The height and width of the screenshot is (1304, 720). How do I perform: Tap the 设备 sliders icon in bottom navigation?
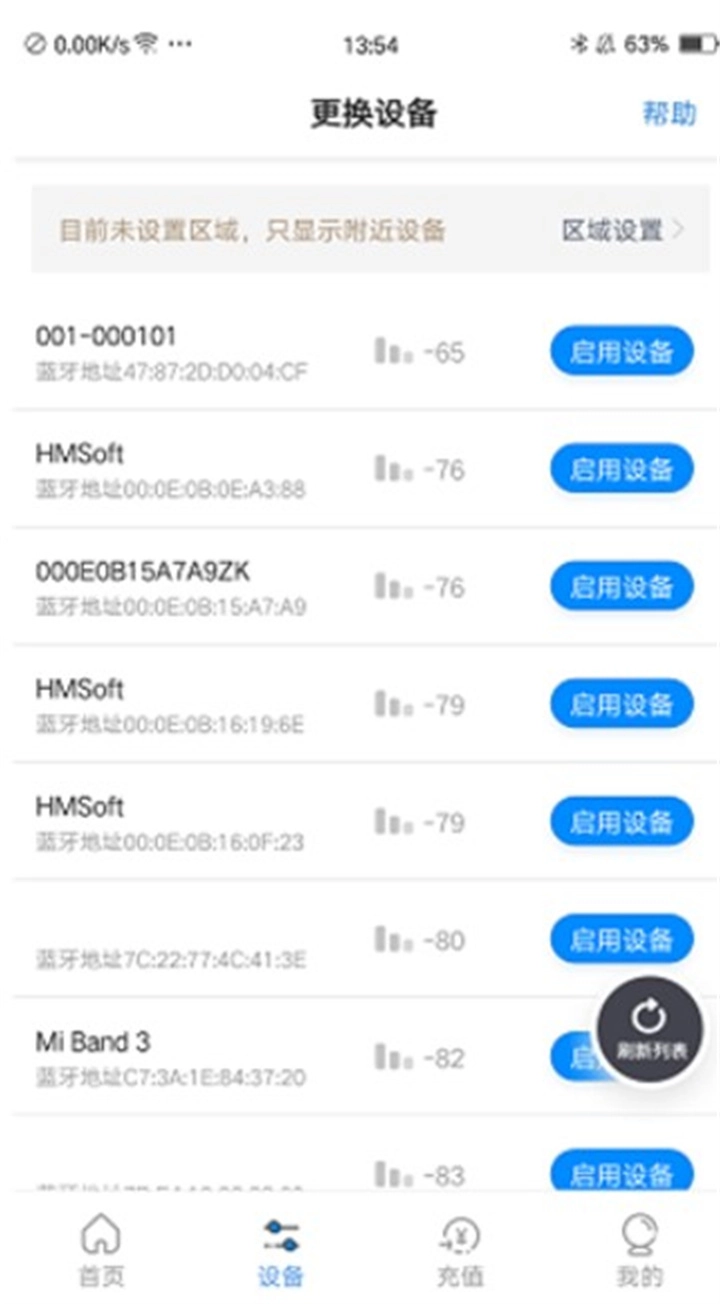pyautogui.click(x=278, y=1240)
